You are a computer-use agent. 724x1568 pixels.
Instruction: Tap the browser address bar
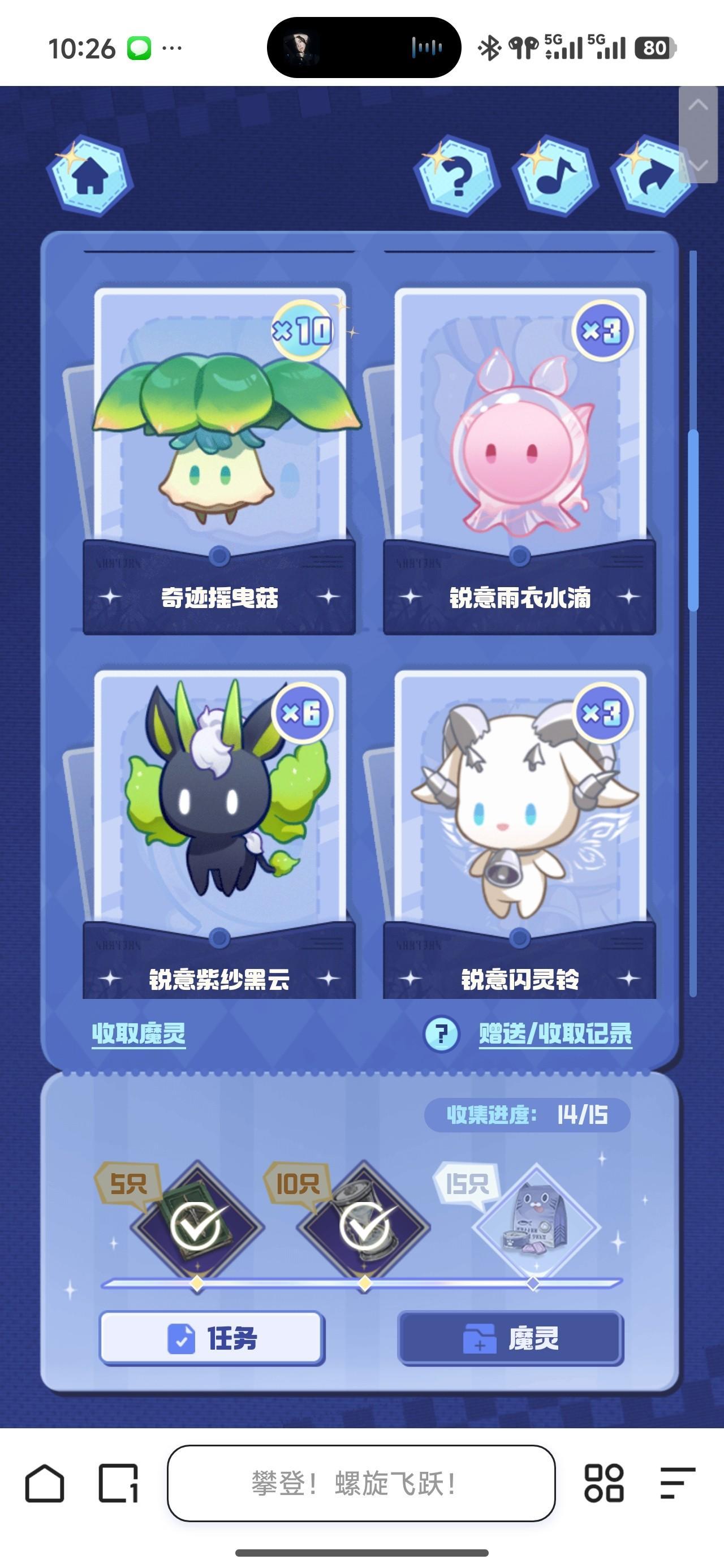point(361,1483)
